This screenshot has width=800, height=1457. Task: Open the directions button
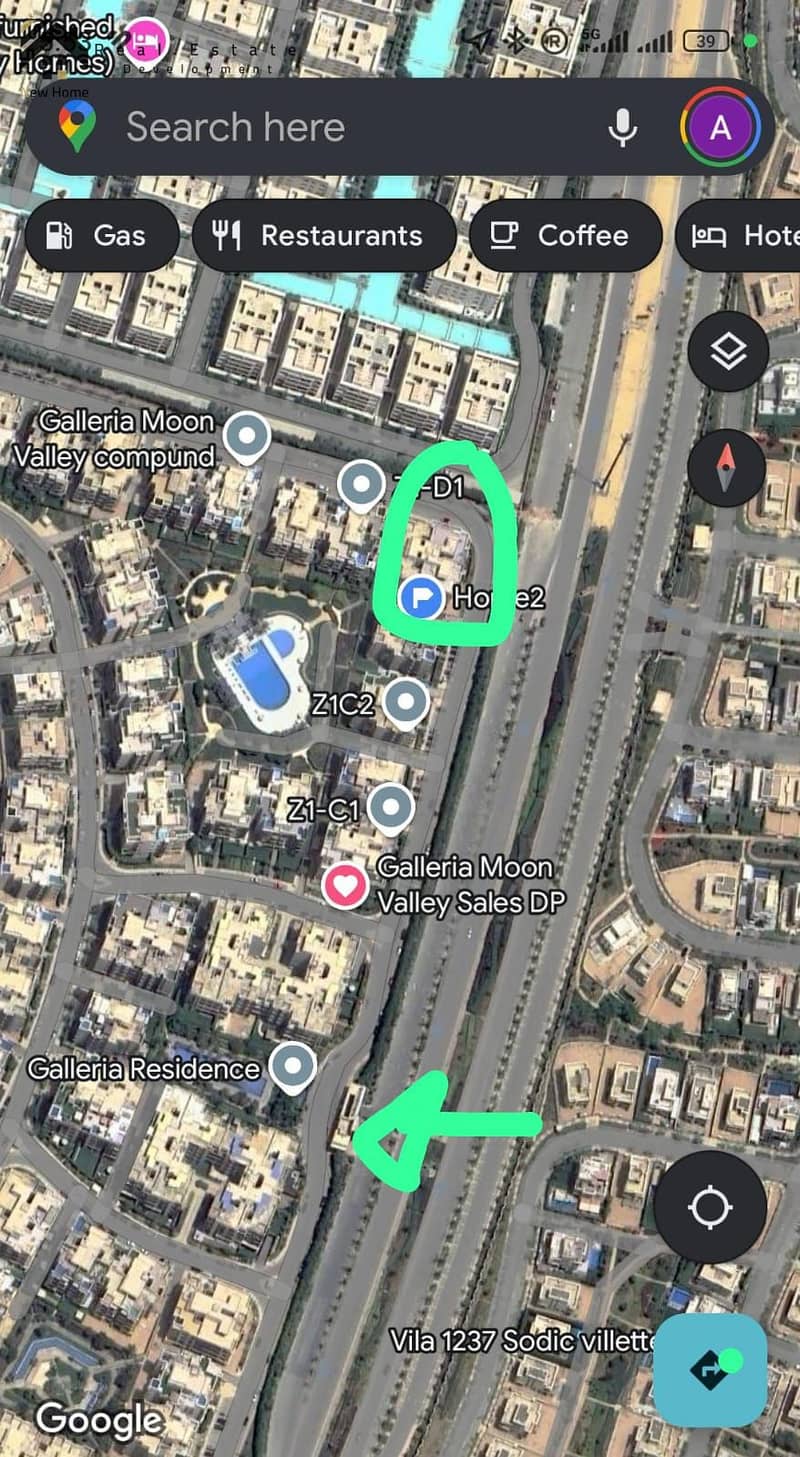point(709,1369)
